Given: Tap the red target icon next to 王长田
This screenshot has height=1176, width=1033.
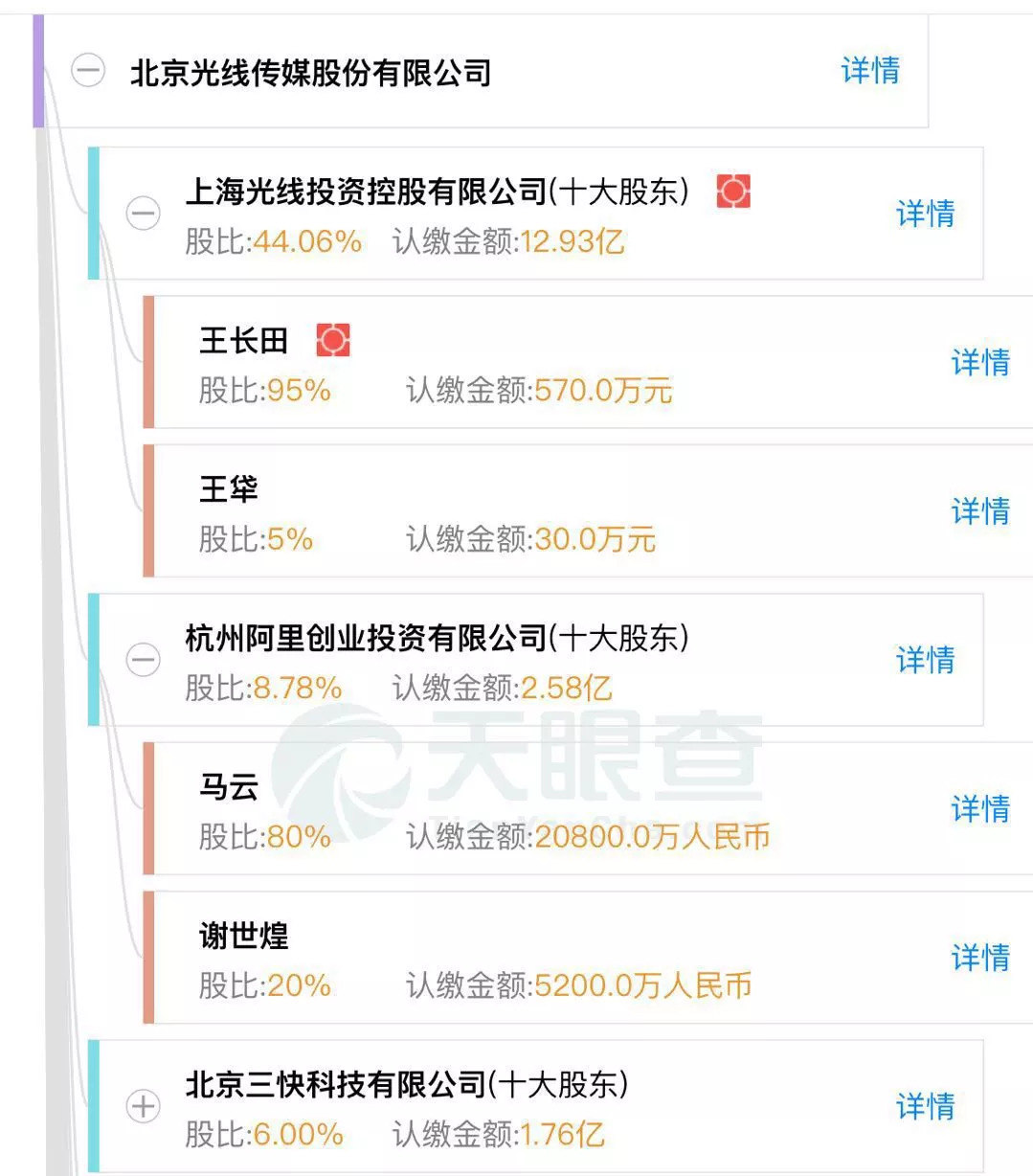Looking at the screenshot, I should tap(333, 340).
